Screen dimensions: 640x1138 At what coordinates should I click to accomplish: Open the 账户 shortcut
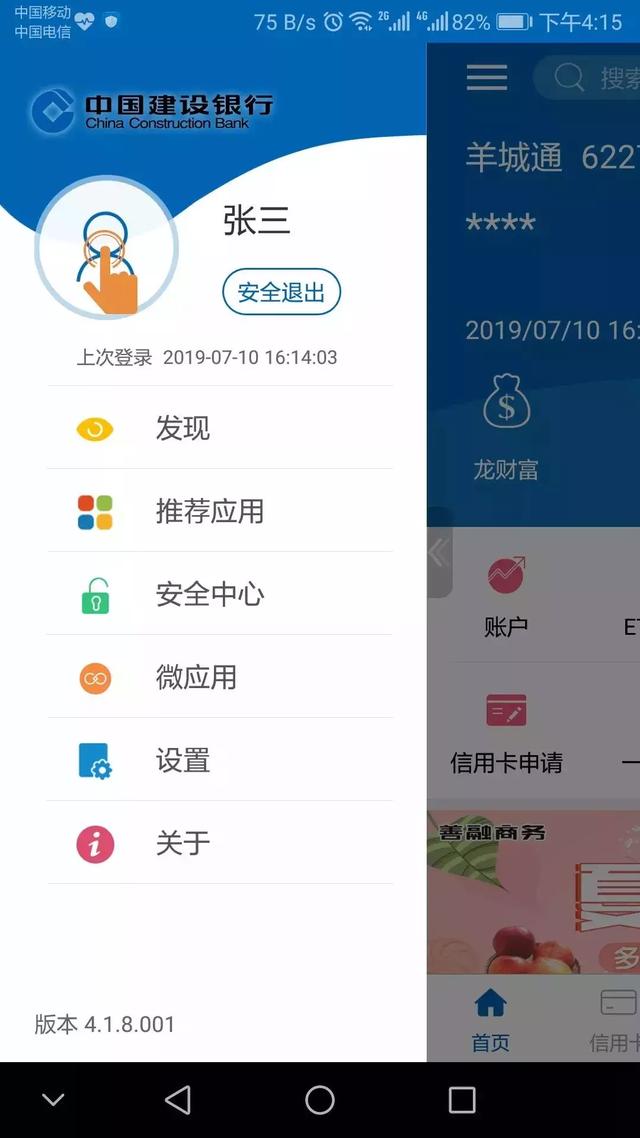[506, 597]
